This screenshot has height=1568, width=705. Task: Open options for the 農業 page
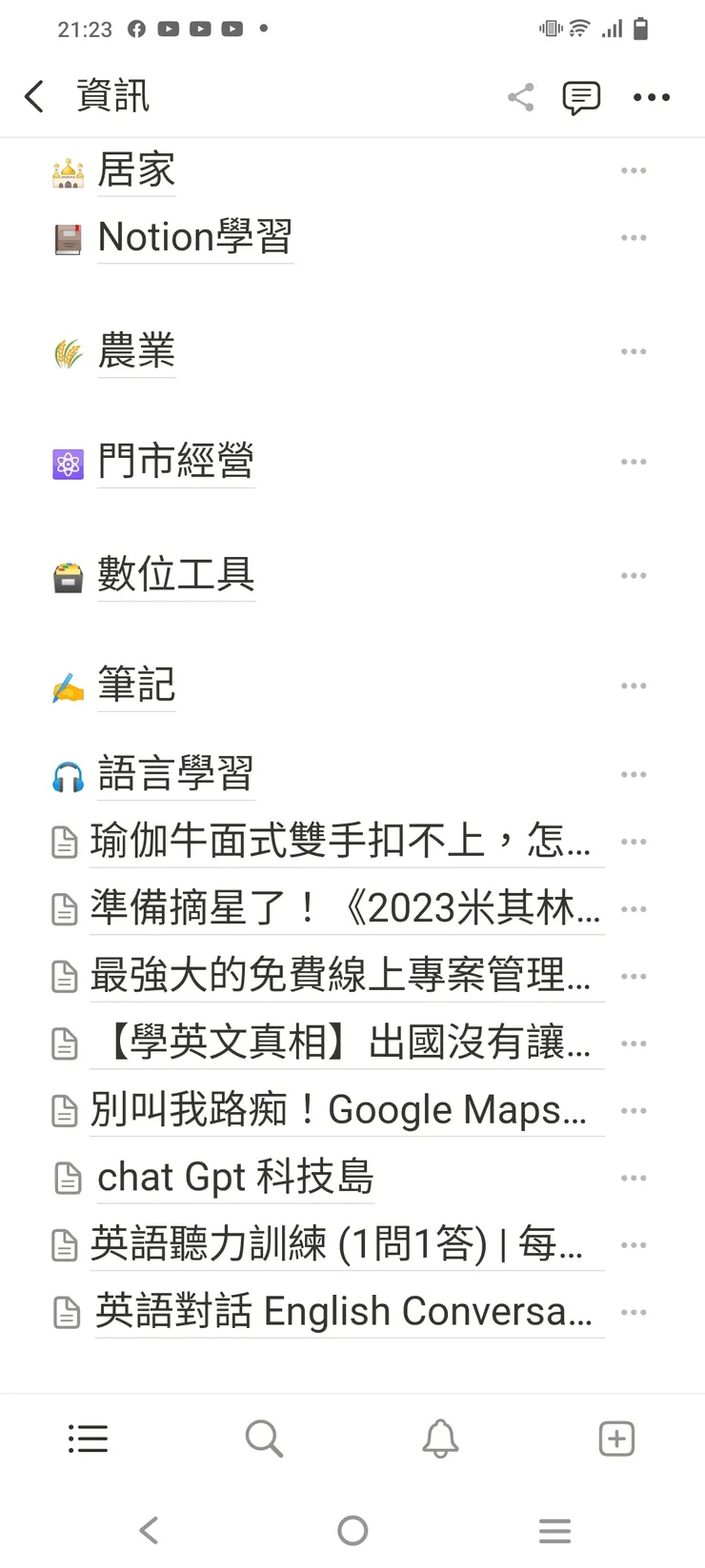[634, 351]
